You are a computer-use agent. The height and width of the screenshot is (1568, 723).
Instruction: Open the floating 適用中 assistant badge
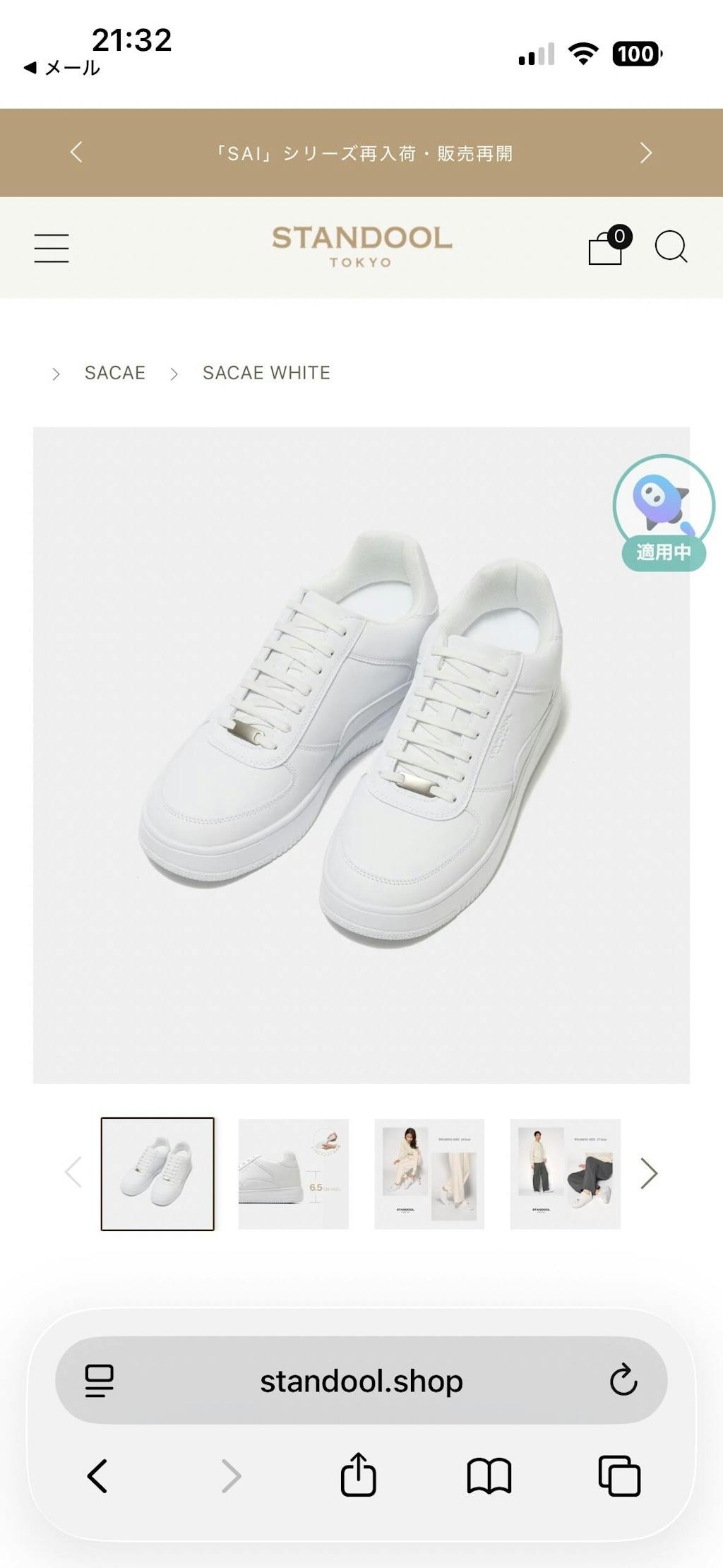click(664, 513)
